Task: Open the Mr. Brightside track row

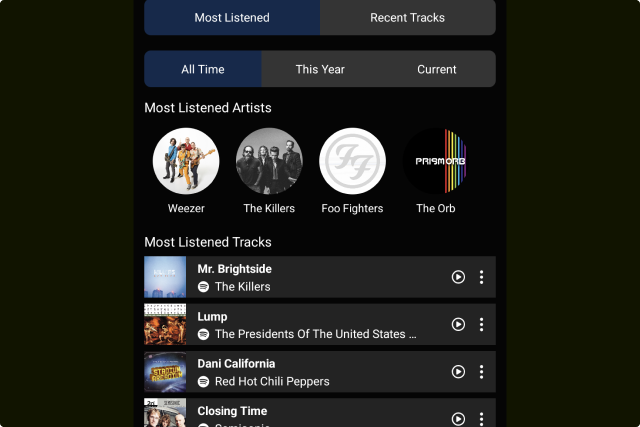Action: [x=310, y=277]
